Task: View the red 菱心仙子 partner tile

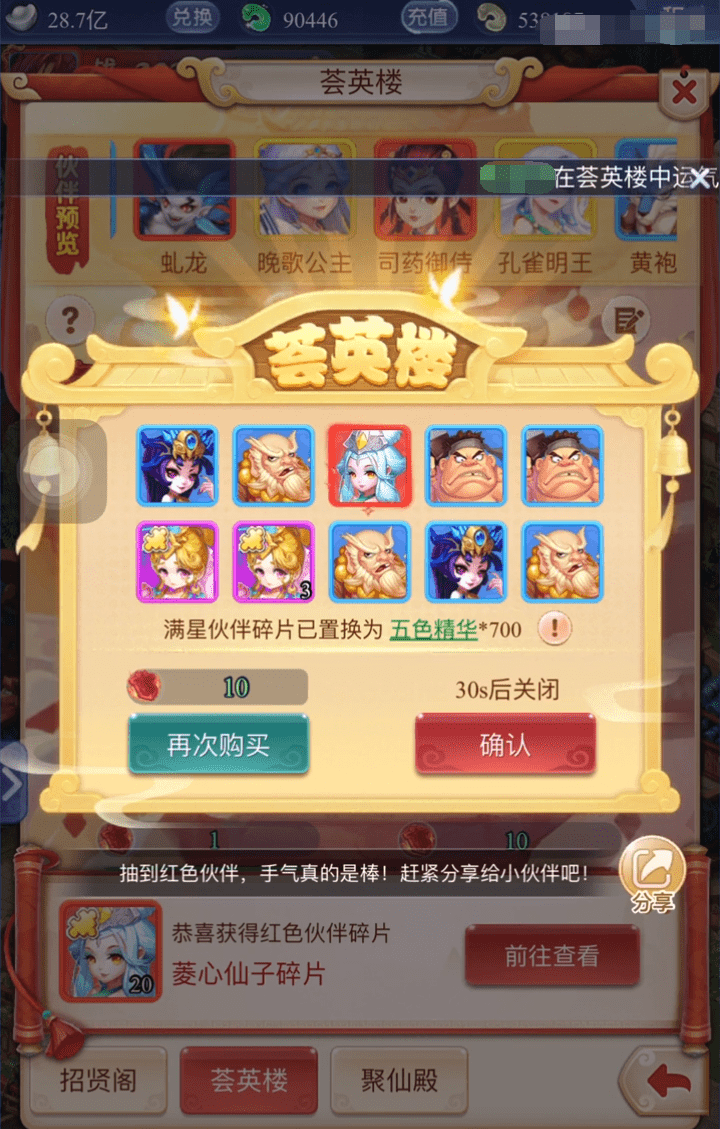Action: [x=369, y=466]
